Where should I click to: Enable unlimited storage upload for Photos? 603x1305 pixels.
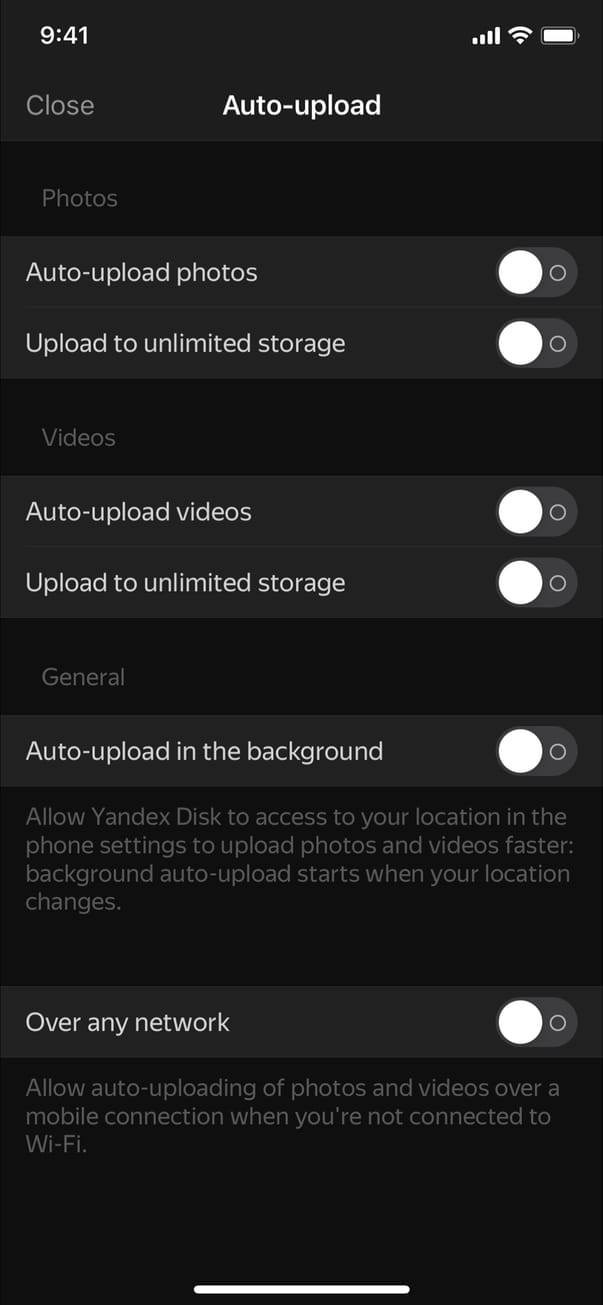536,343
